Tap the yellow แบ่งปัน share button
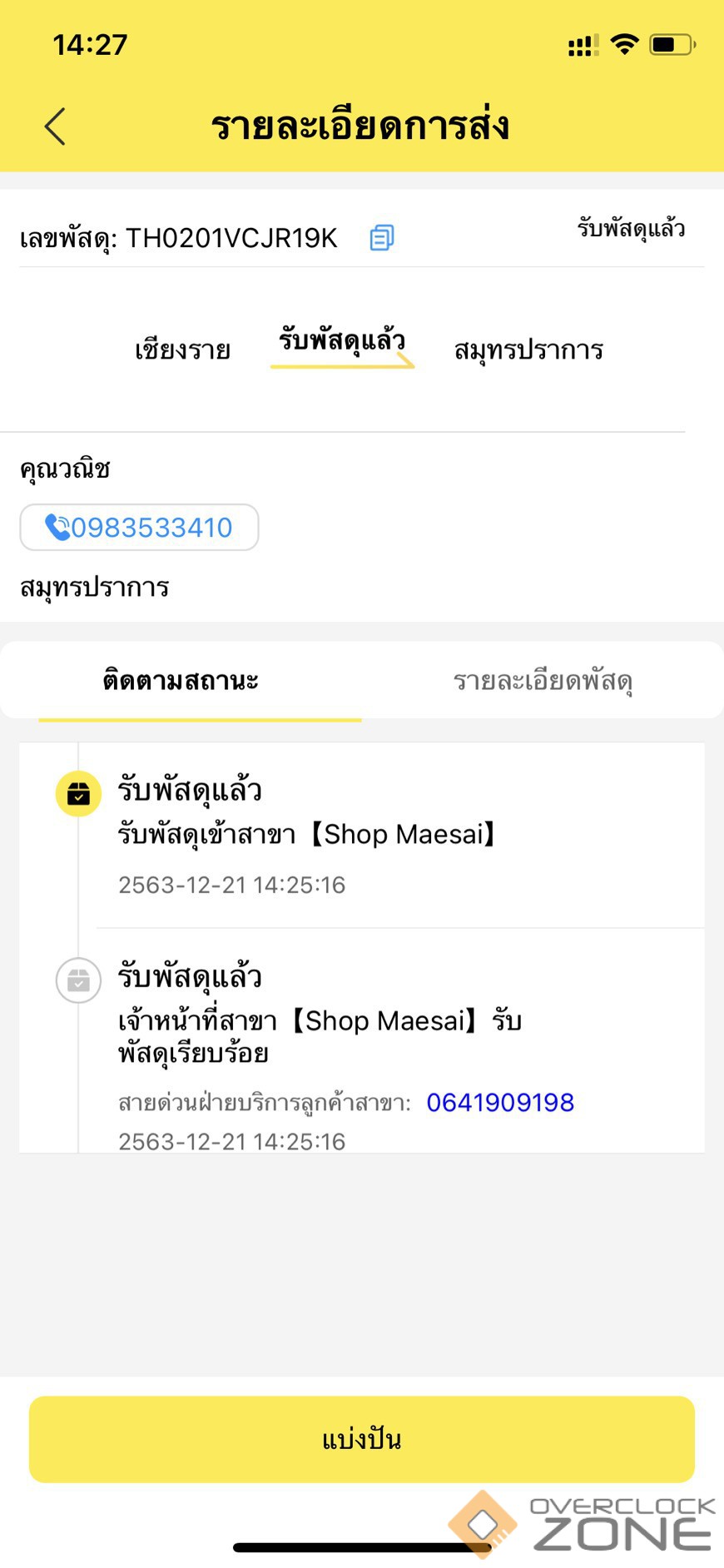 362,1439
